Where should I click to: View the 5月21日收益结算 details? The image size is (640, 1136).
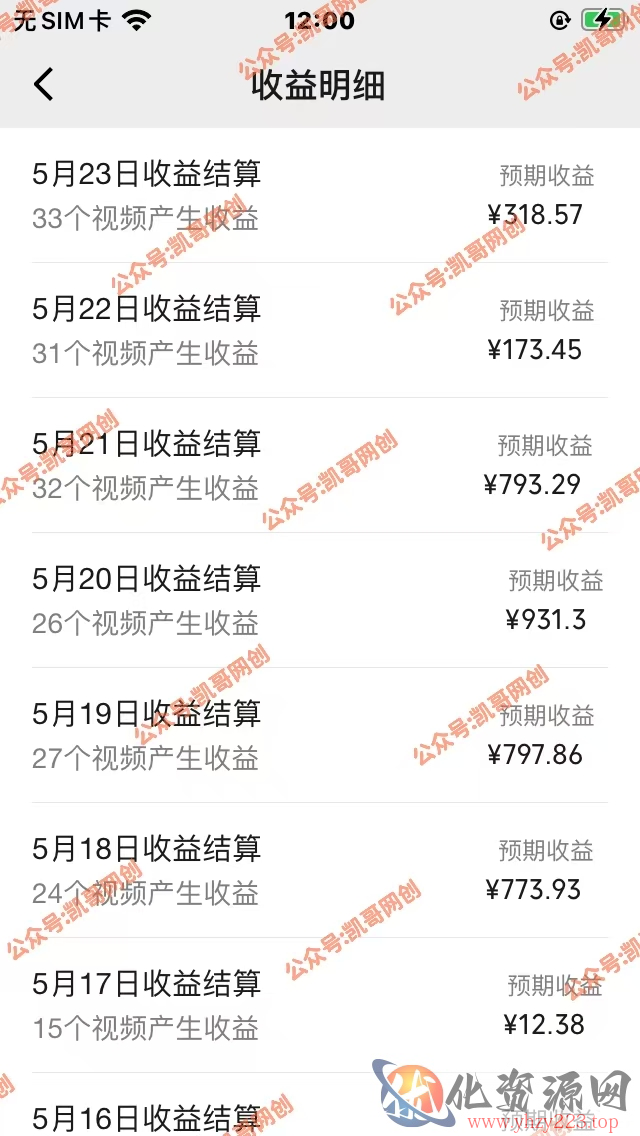[x=320, y=465]
